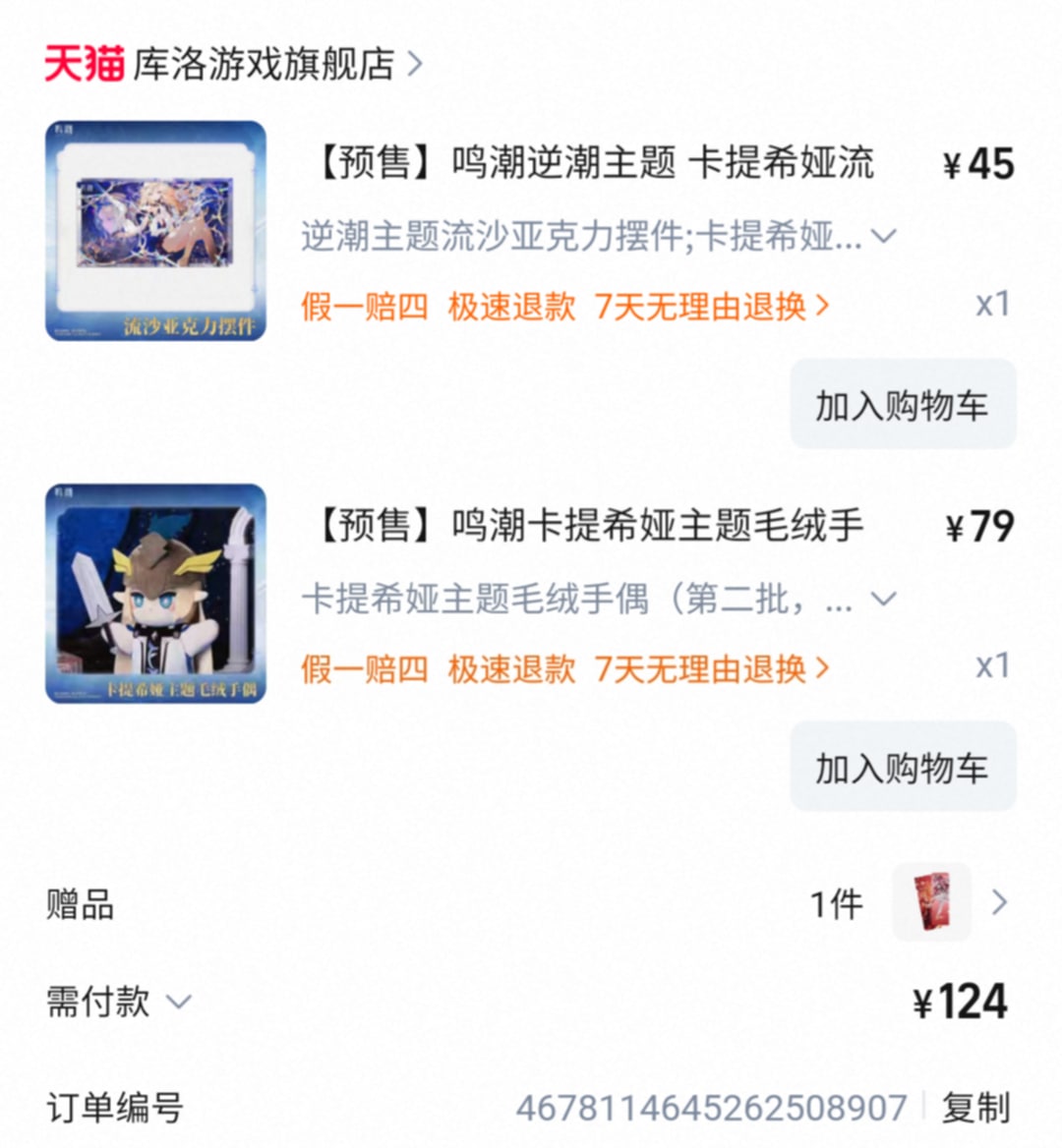
Task: View guarantees for the 卡提希娅流沙 item
Action: coord(565,306)
